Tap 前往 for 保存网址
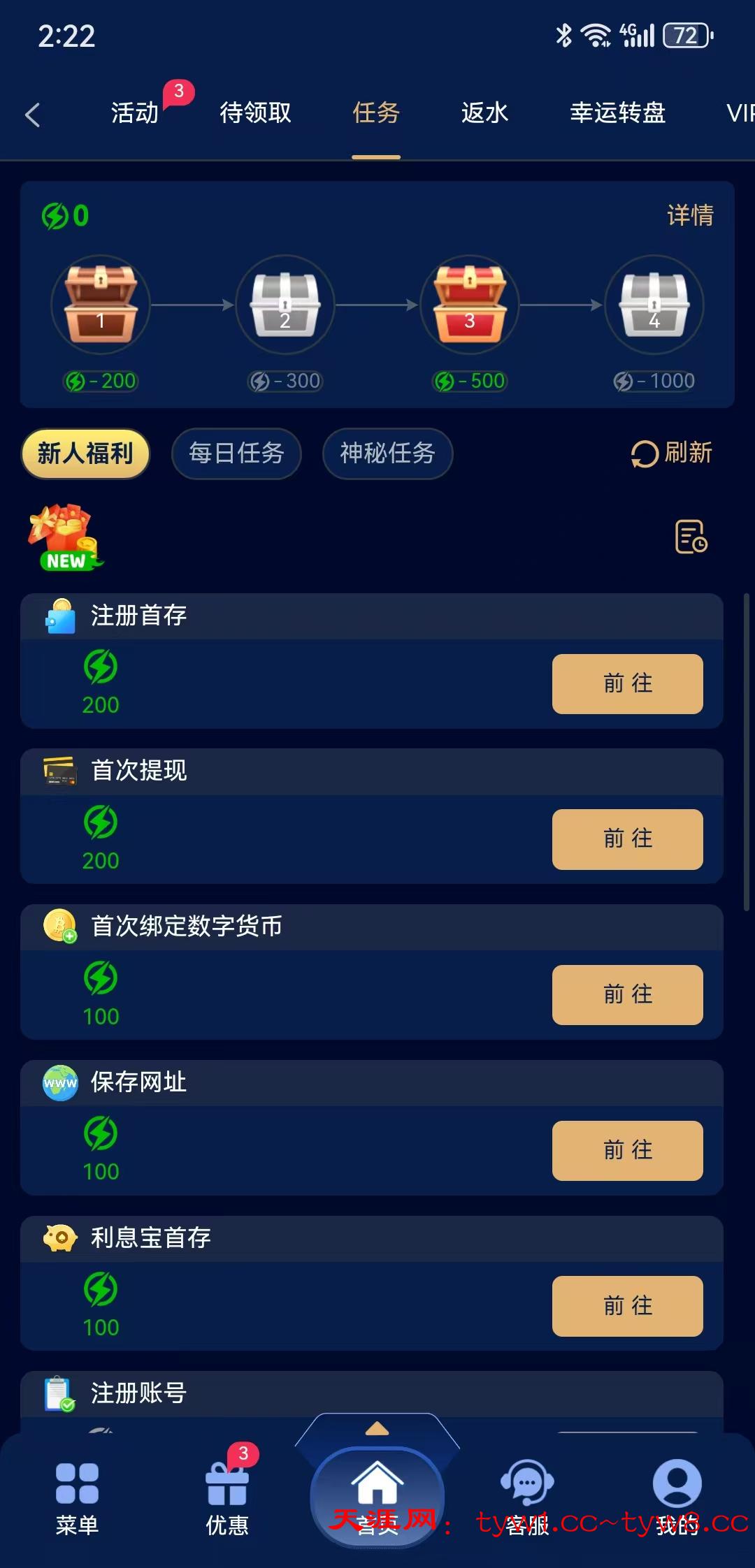 point(627,1151)
